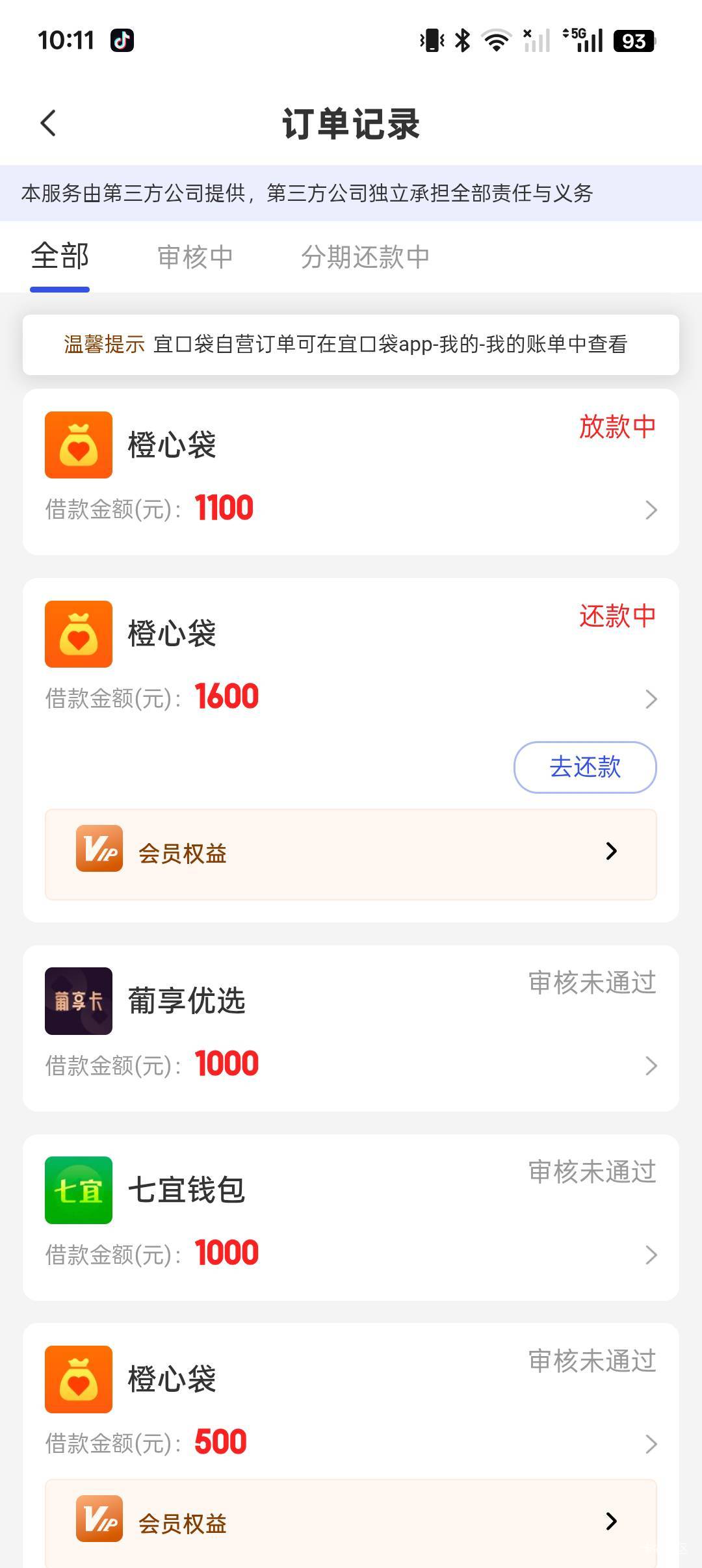
Task: Switch to the 审核中 tab
Action: [195, 257]
